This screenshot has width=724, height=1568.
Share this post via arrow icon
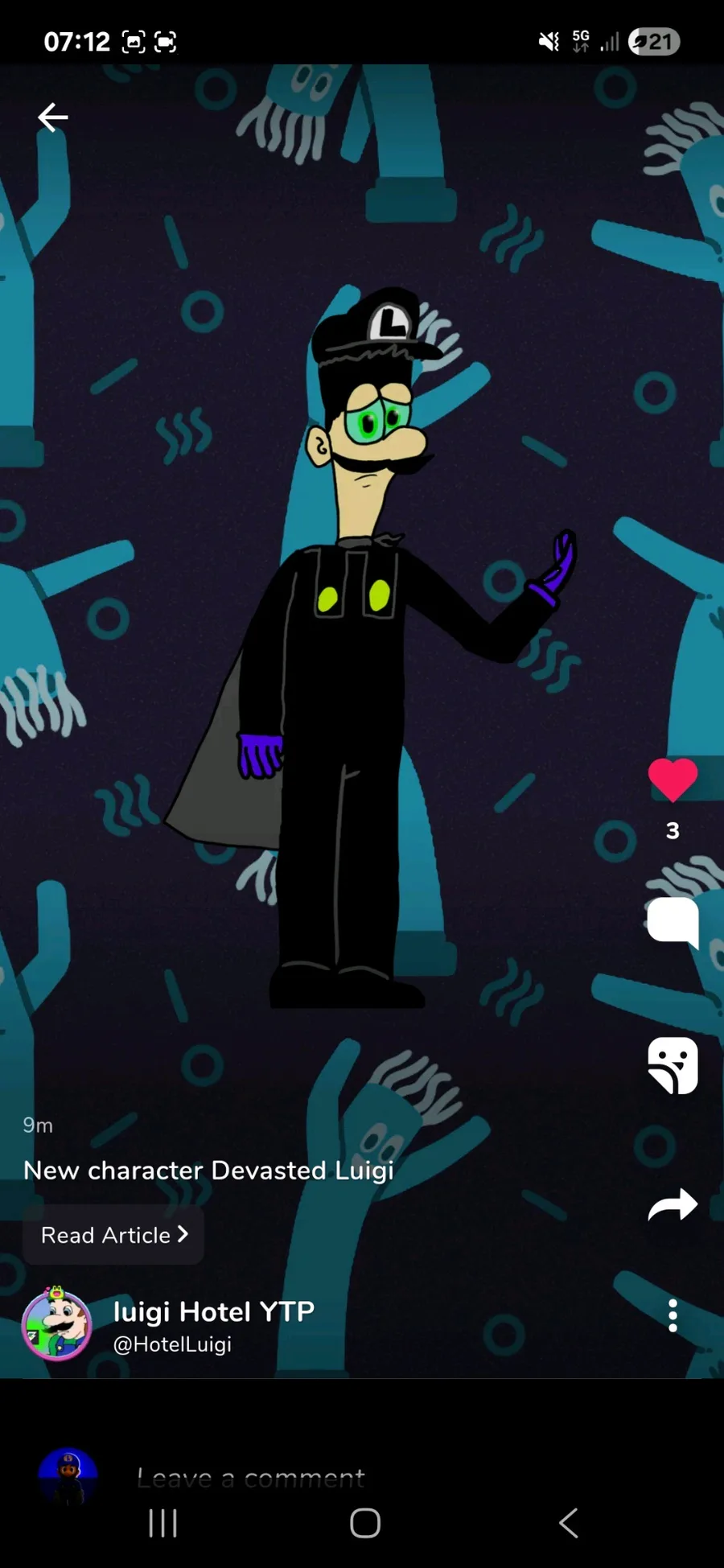click(673, 1204)
